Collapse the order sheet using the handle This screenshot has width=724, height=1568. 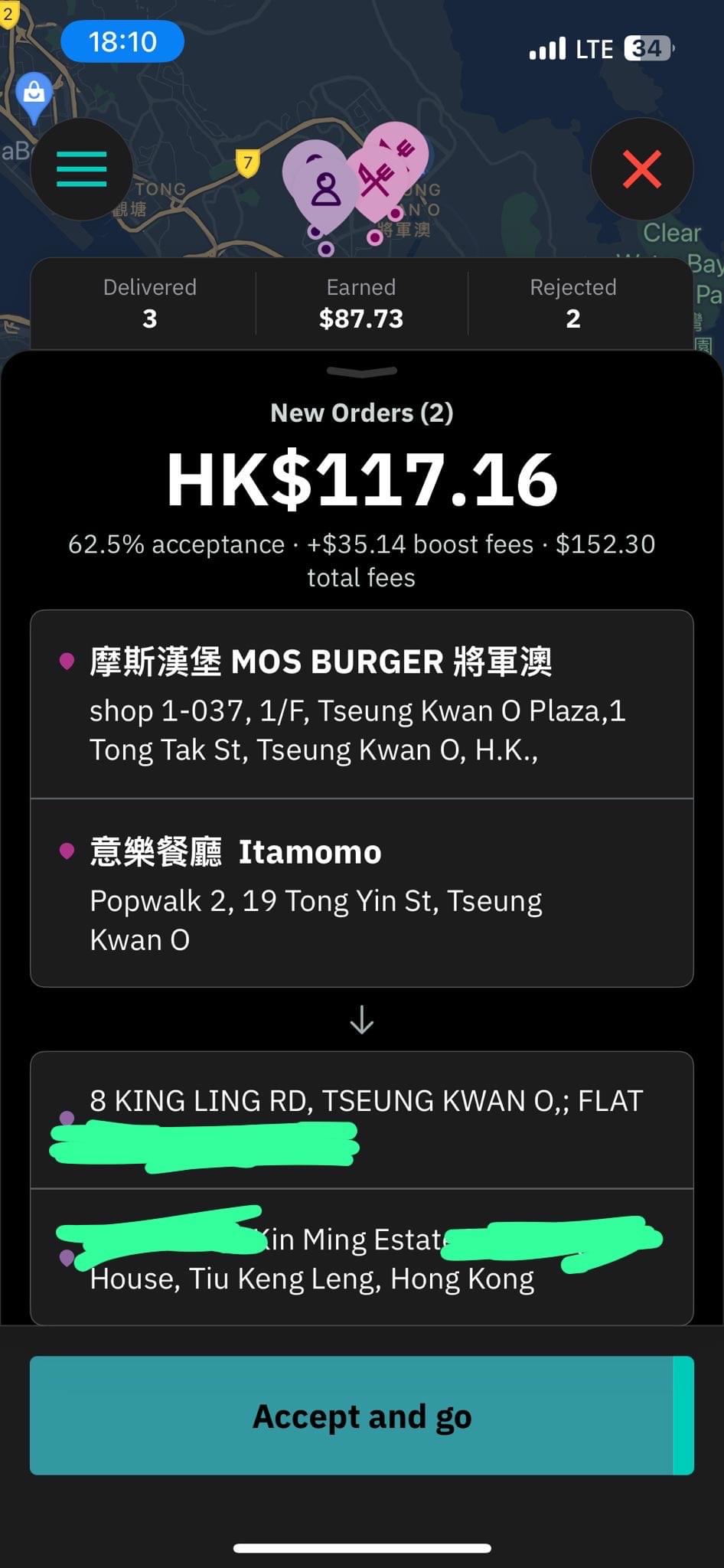coord(362,372)
